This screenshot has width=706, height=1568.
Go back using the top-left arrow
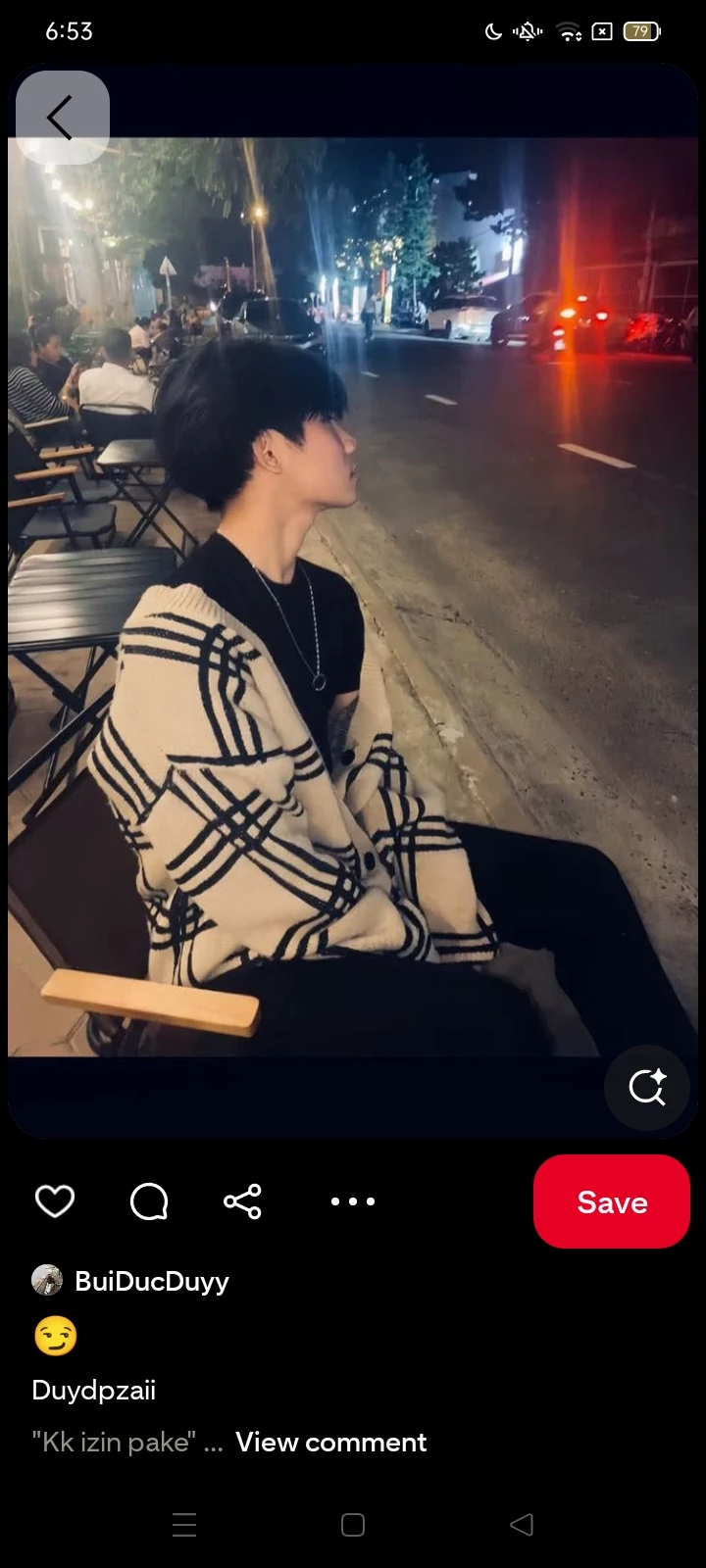point(61,118)
